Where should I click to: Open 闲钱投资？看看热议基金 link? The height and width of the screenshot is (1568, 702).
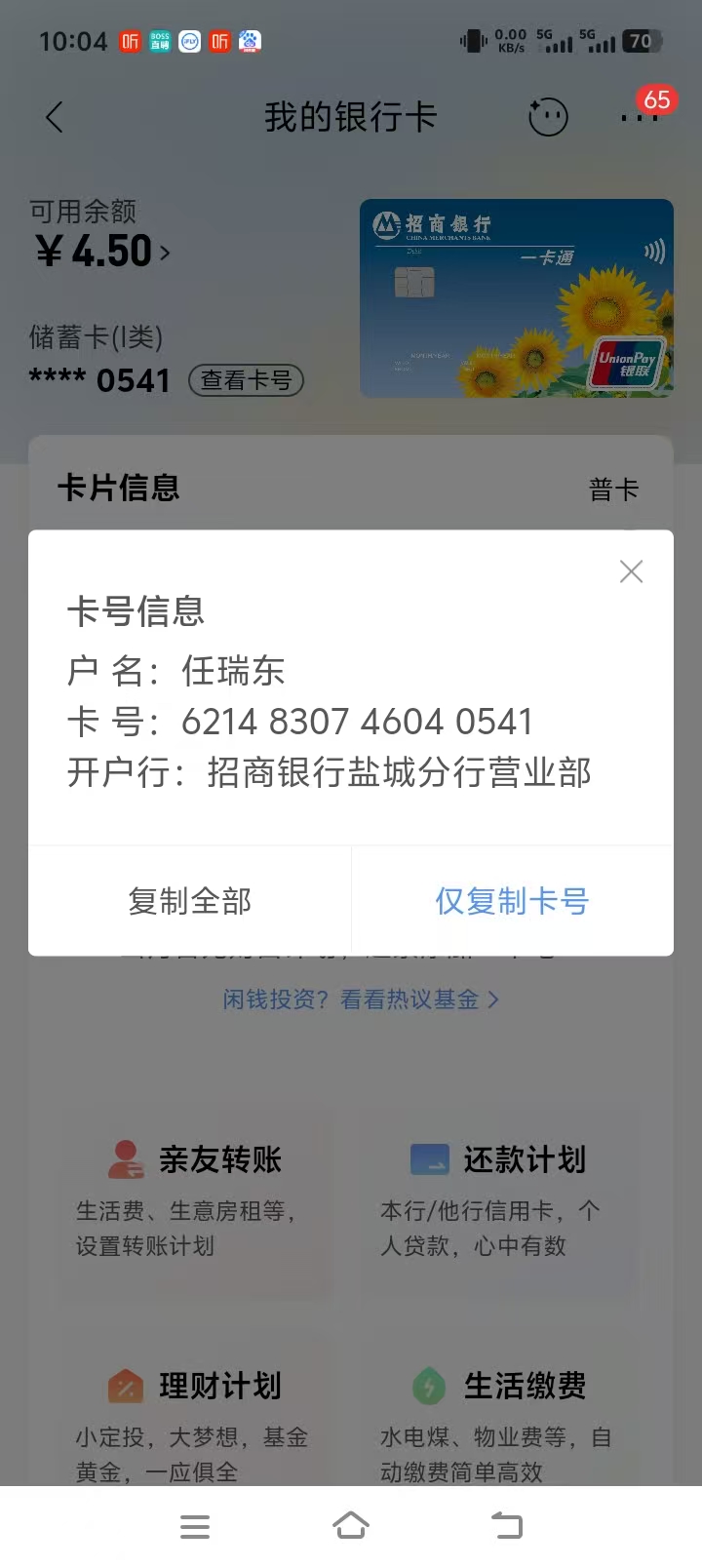[x=361, y=1000]
